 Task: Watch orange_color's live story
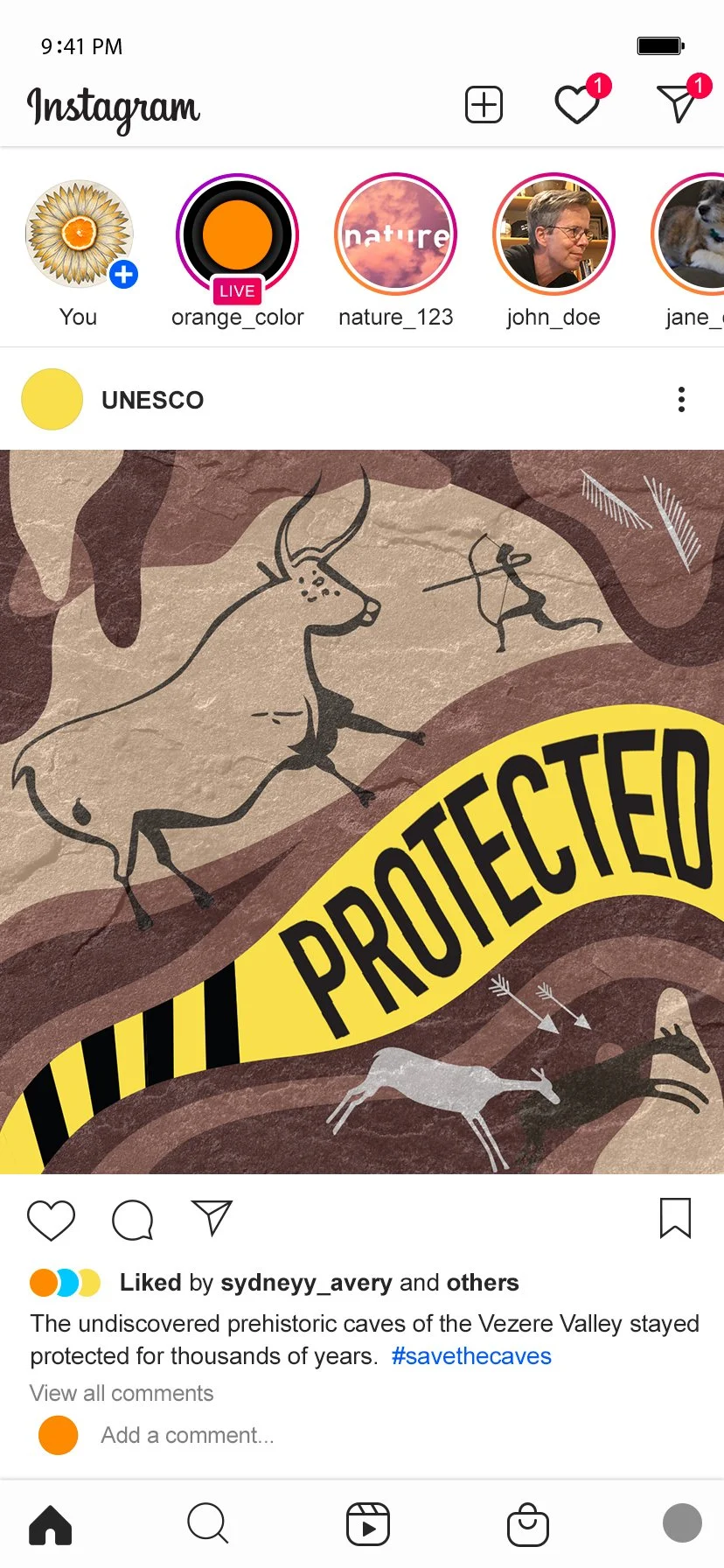click(237, 234)
